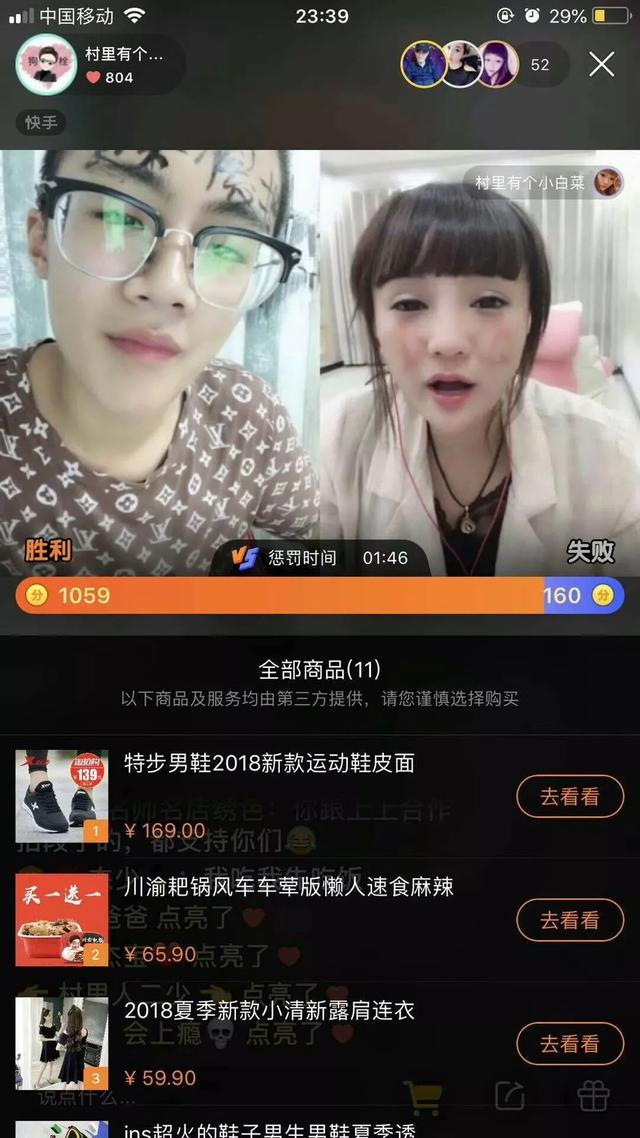Tap the first top viewer avatar
The height and width of the screenshot is (1138, 640).
pyautogui.click(x=422, y=65)
